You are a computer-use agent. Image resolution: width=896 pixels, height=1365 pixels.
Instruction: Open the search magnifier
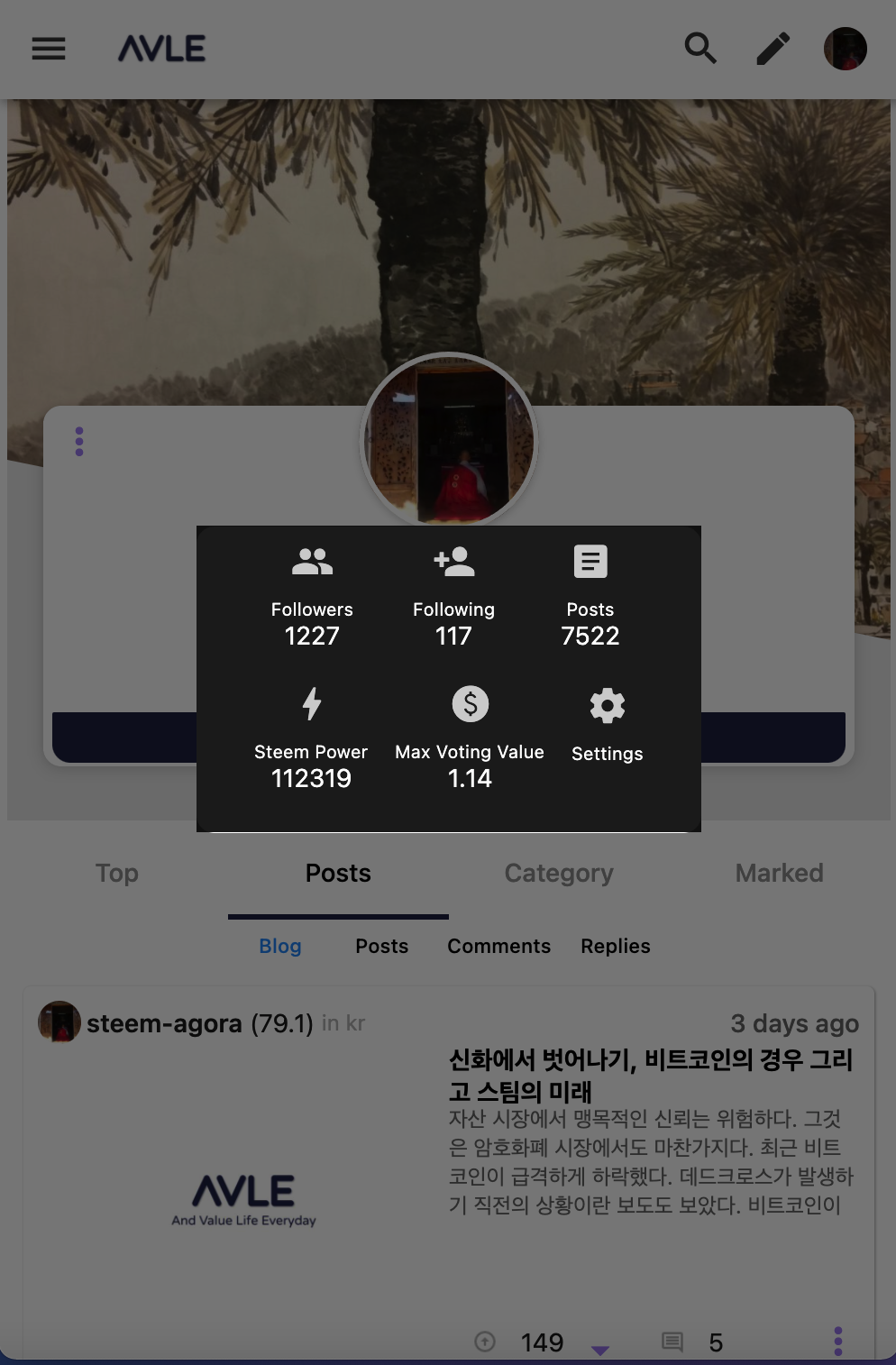pos(700,49)
